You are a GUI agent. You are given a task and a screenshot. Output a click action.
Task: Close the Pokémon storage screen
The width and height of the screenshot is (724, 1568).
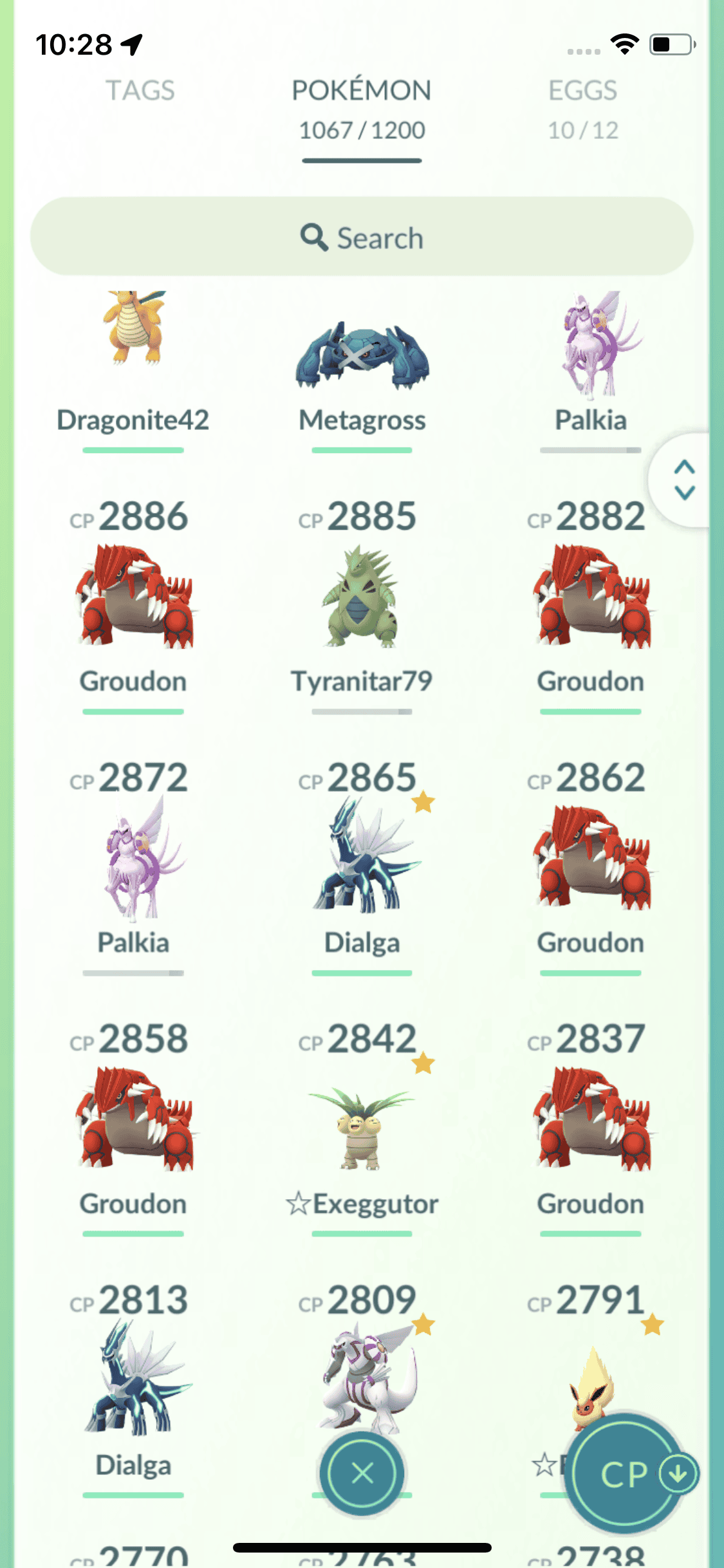362,1473
